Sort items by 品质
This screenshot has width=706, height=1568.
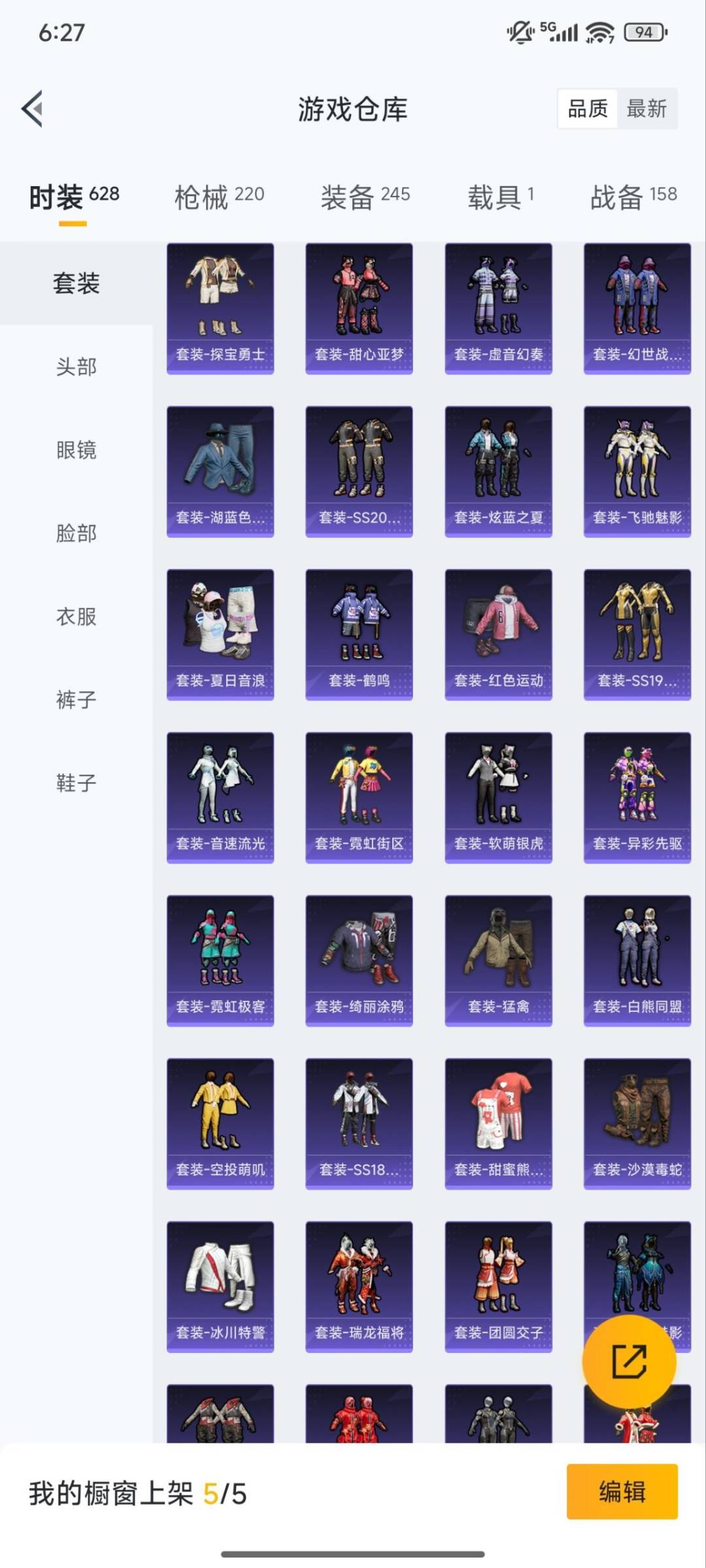click(x=587, y=108)
